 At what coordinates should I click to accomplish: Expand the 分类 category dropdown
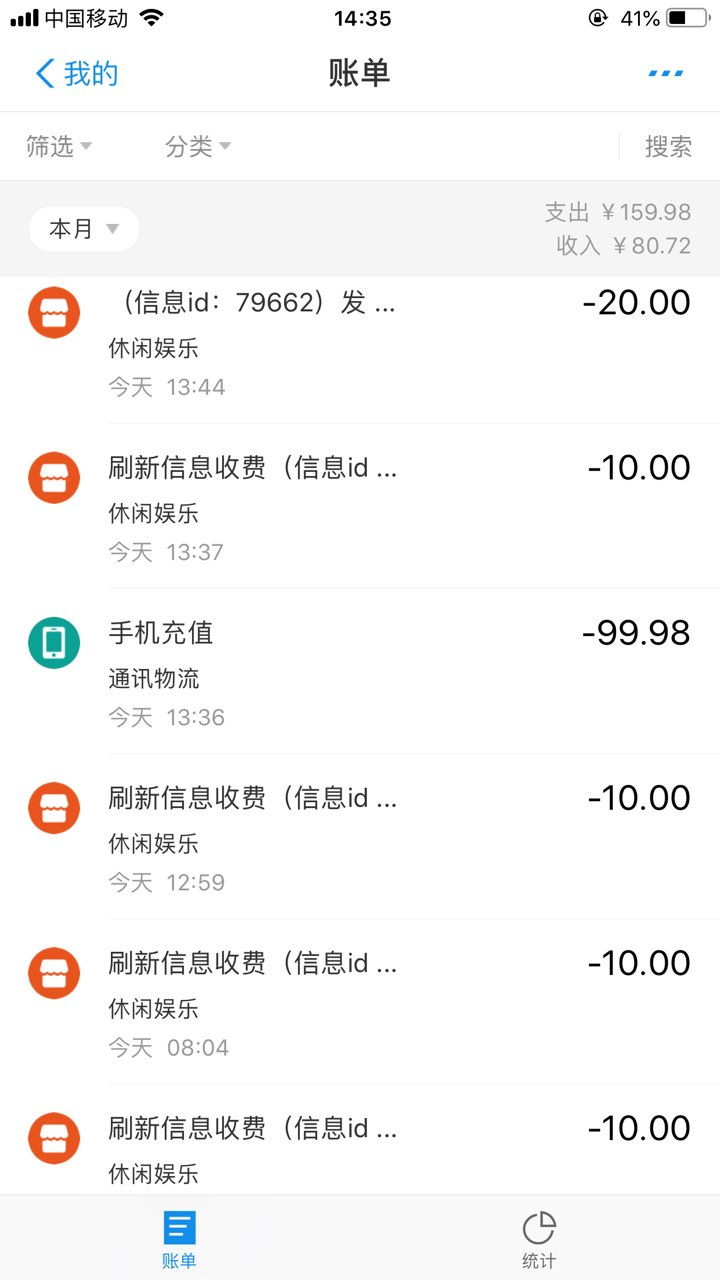click(196, 146)
